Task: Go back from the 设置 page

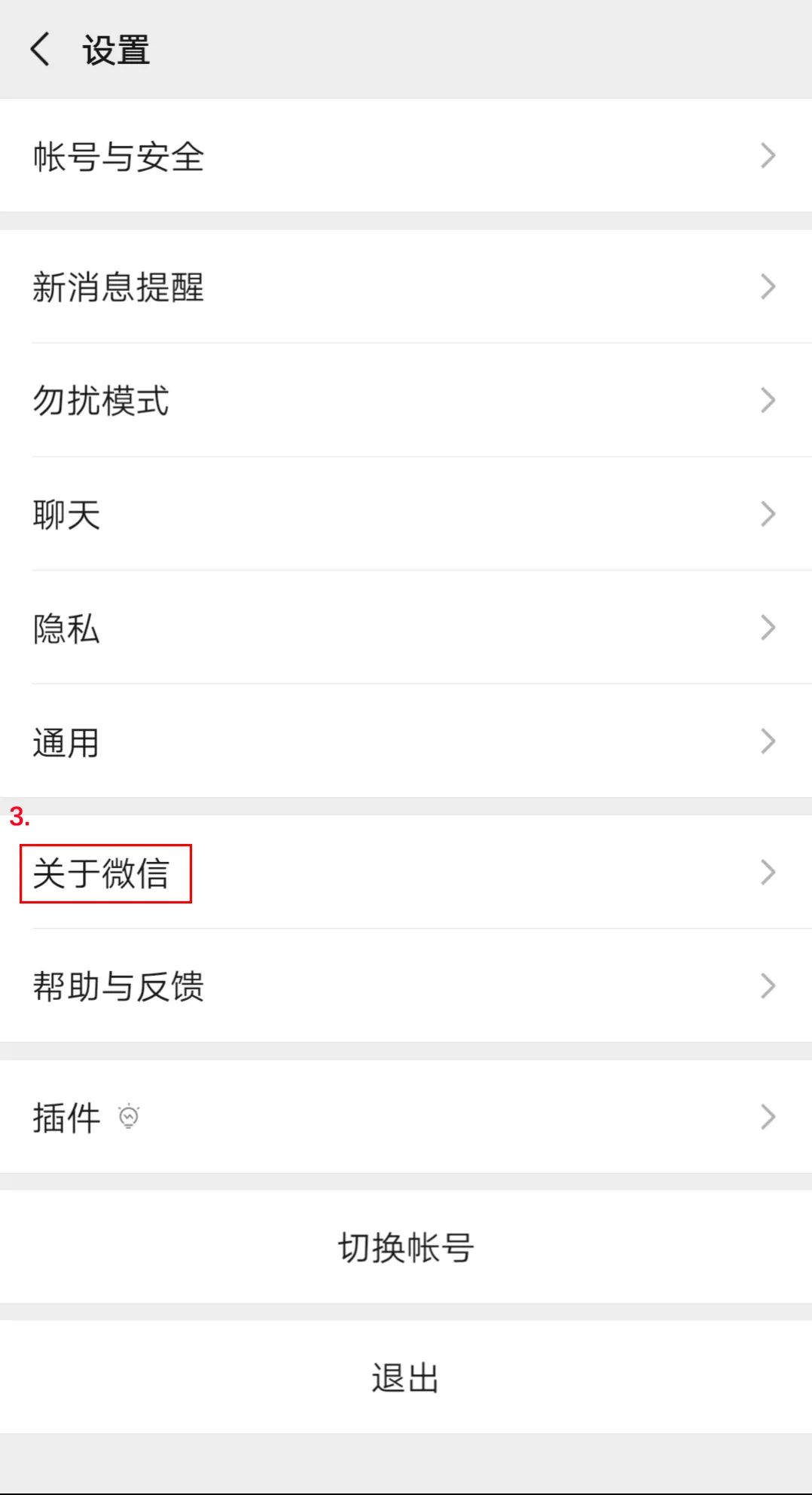Action: [x=40, y=50]
